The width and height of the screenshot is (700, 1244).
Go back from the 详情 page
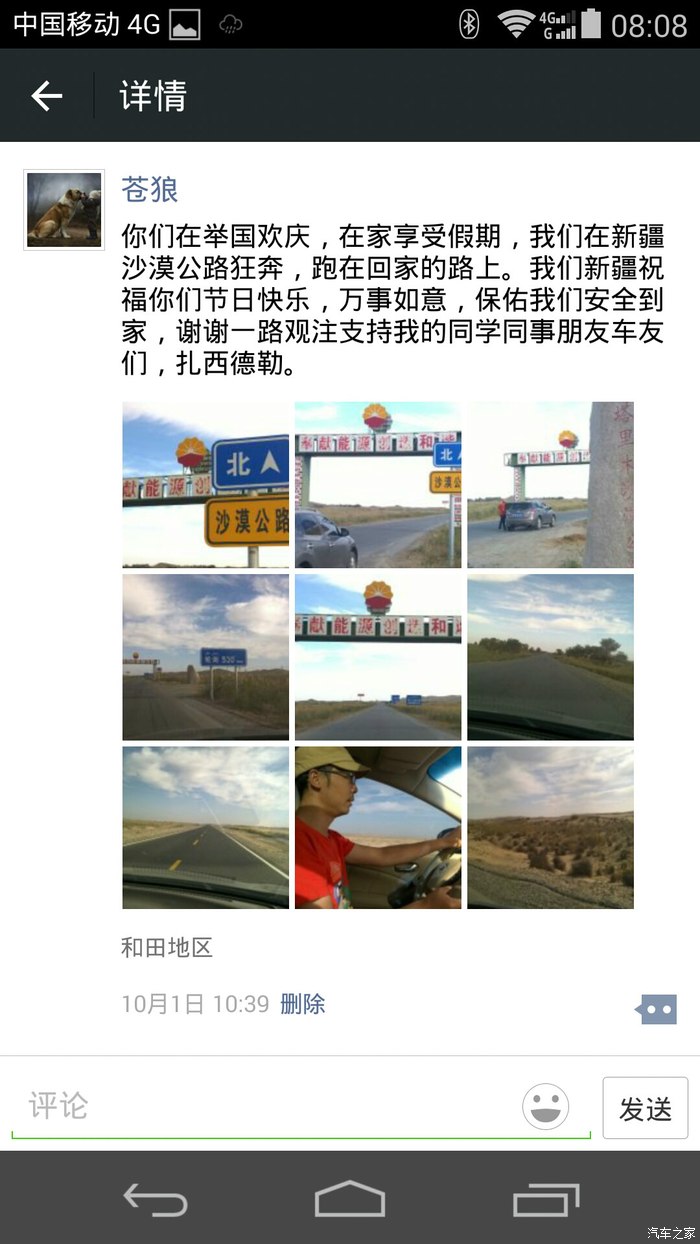click(46, 96)
